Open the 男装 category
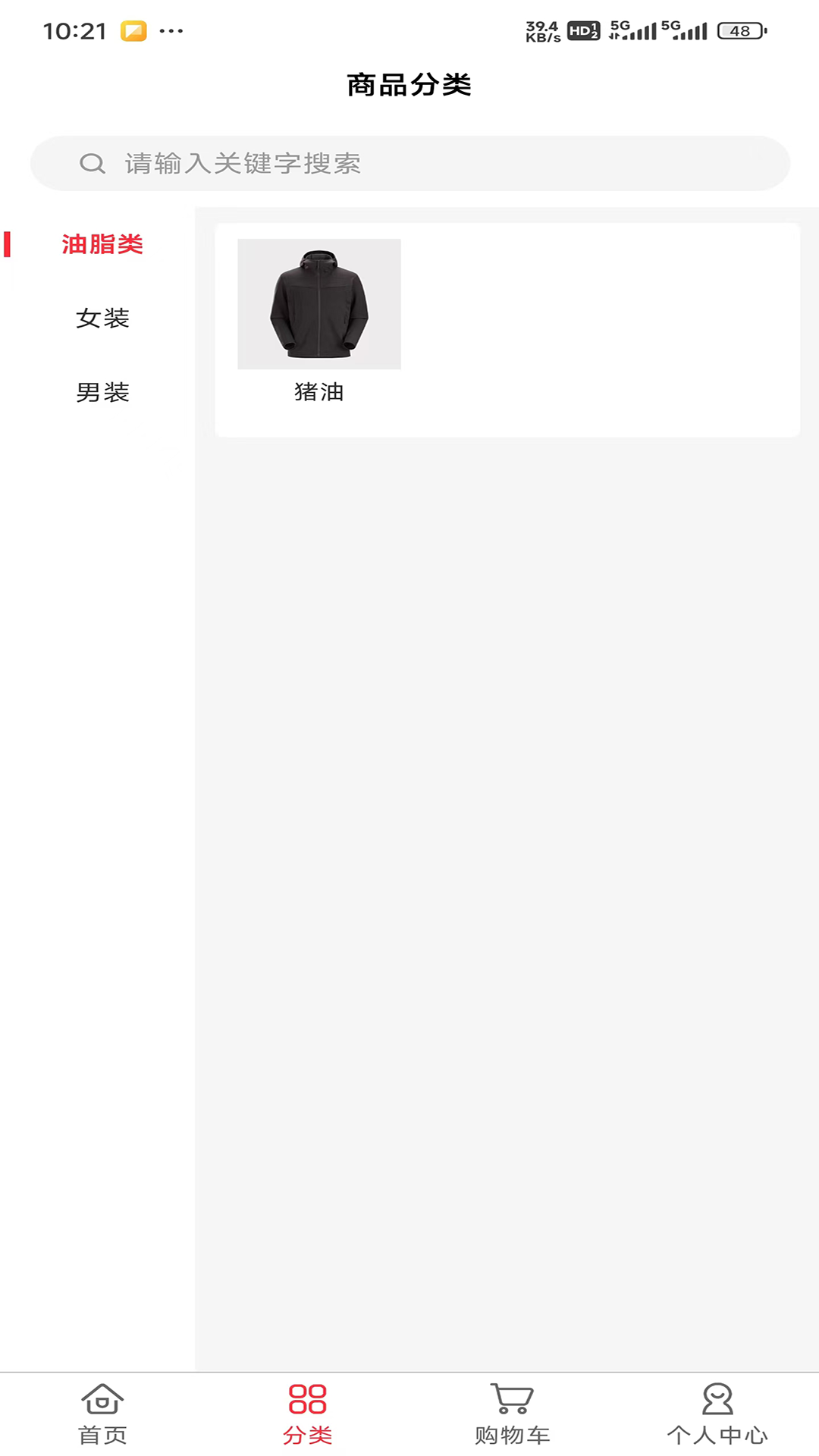 pyautogui.click(x=102, y=393)
